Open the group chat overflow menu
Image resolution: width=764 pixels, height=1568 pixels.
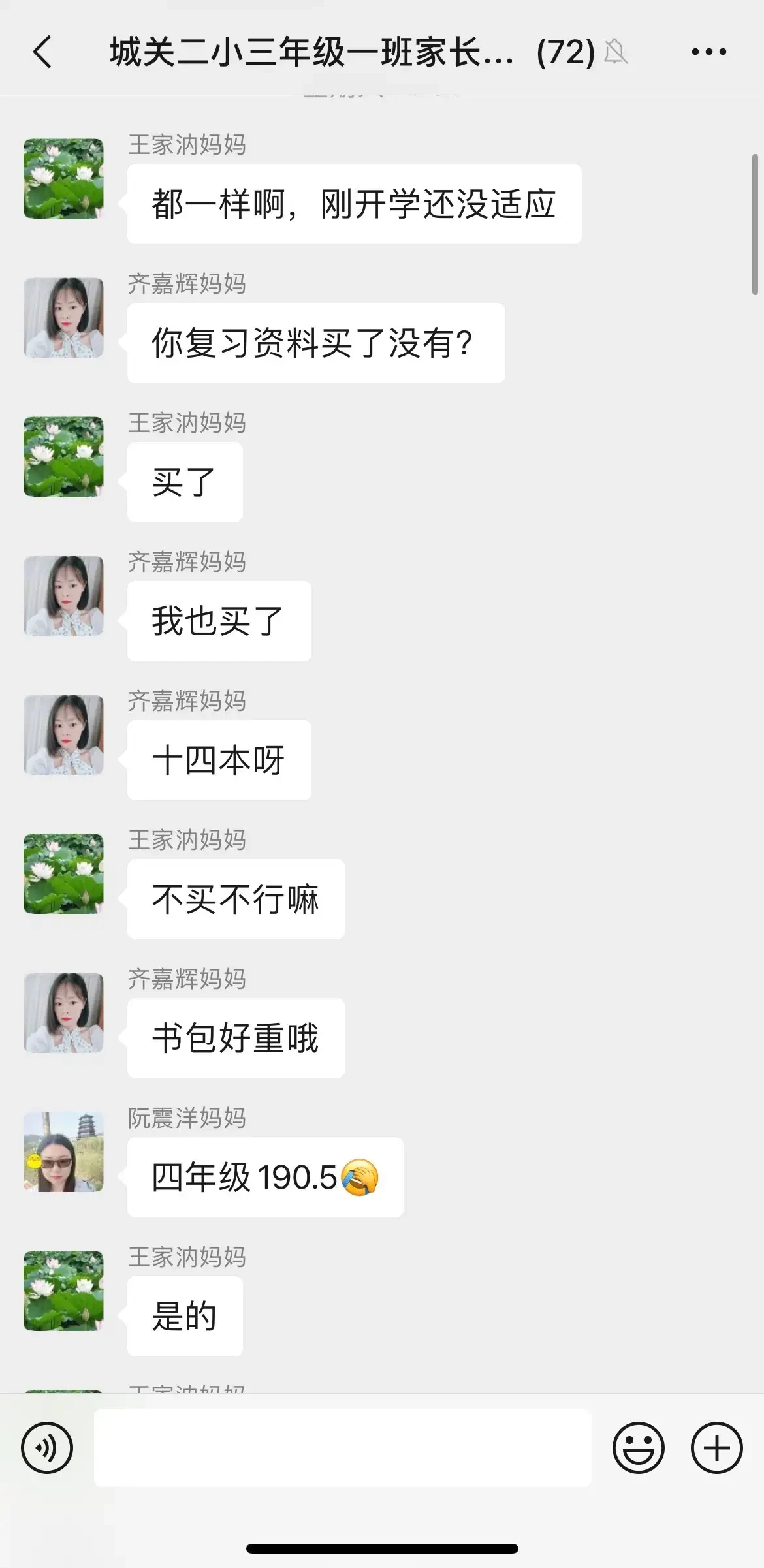tap(709, 52)
